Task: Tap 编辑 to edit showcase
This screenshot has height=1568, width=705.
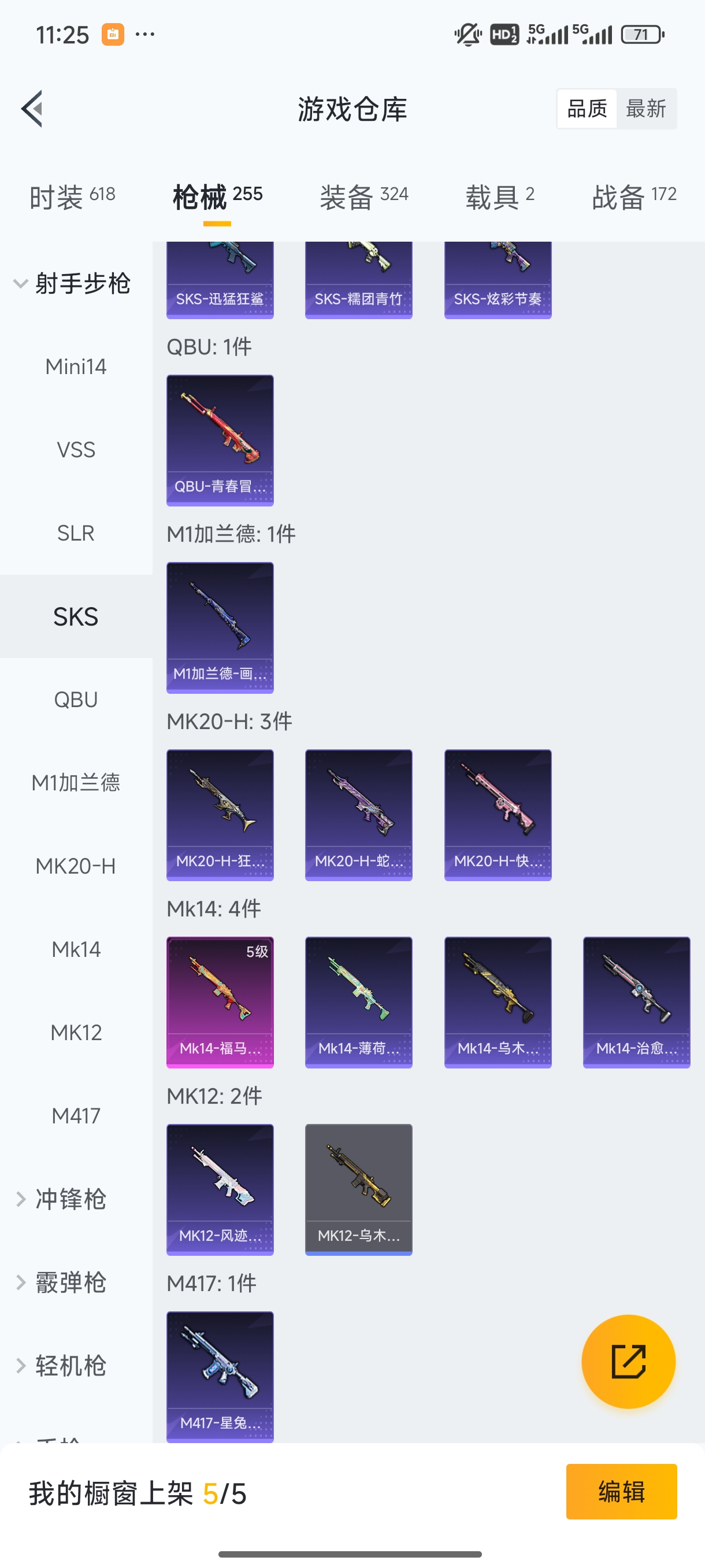Action: tap(621, 1491)
